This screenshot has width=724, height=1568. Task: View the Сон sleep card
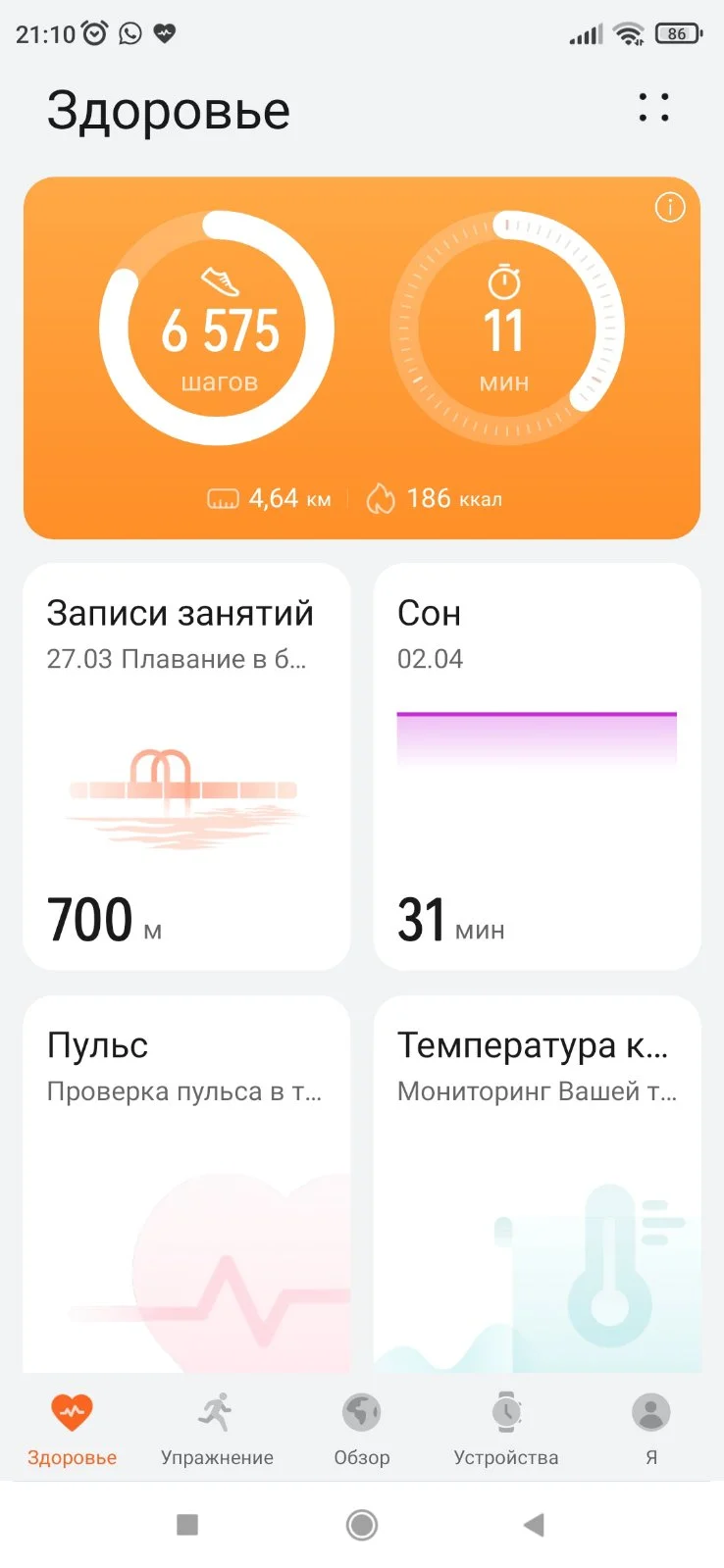click(537, 766)
